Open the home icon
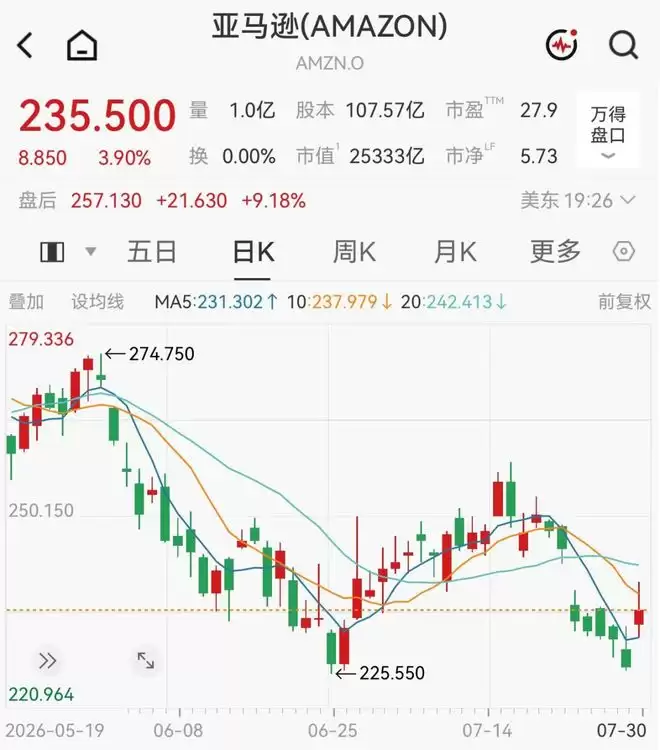Image resolution: width=660 pixels, height=750 pixels. pyautogui.click(x=82, y=45)
